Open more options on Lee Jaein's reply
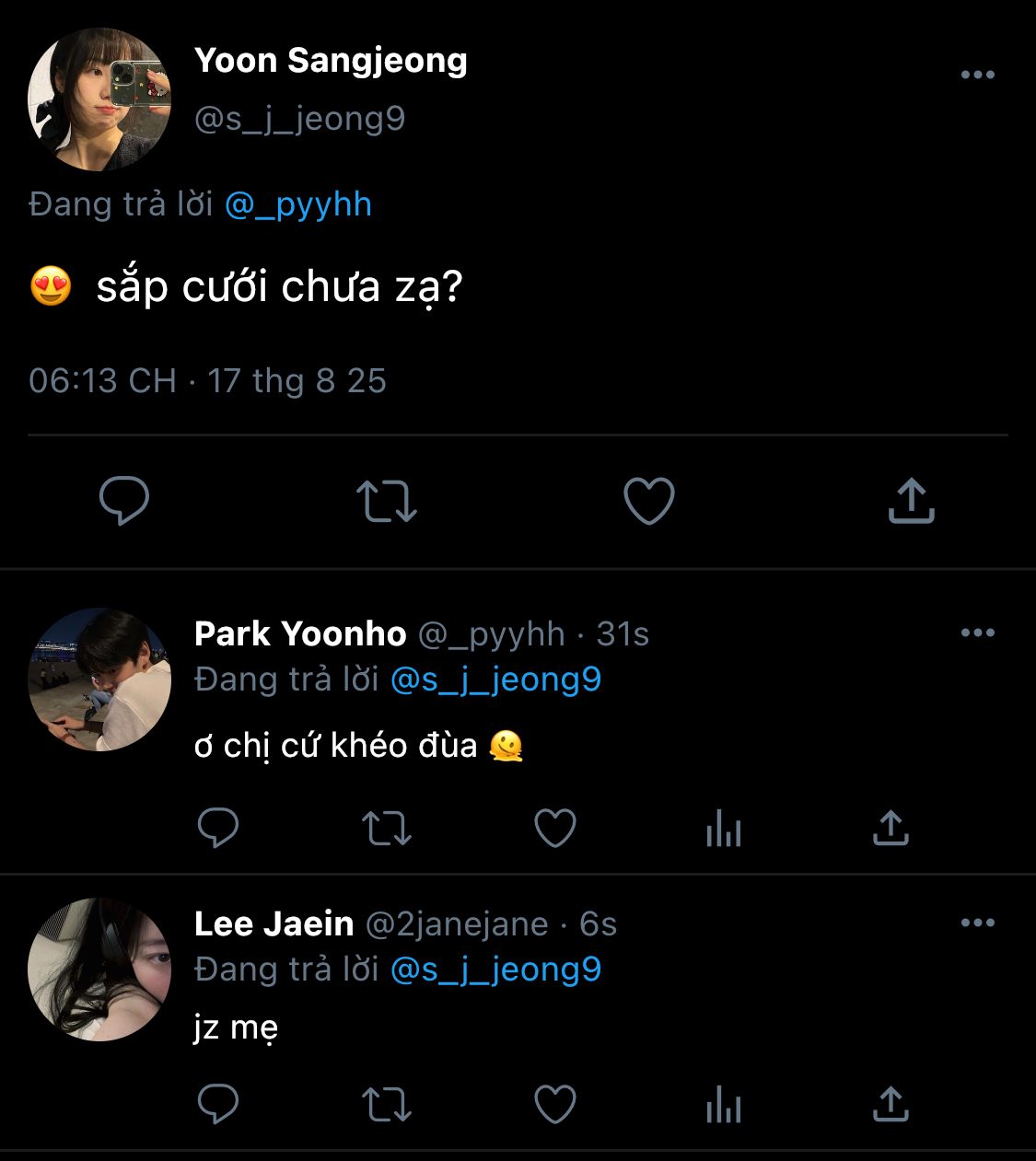The image size is (1036, 1161). (x=977, y=923)
